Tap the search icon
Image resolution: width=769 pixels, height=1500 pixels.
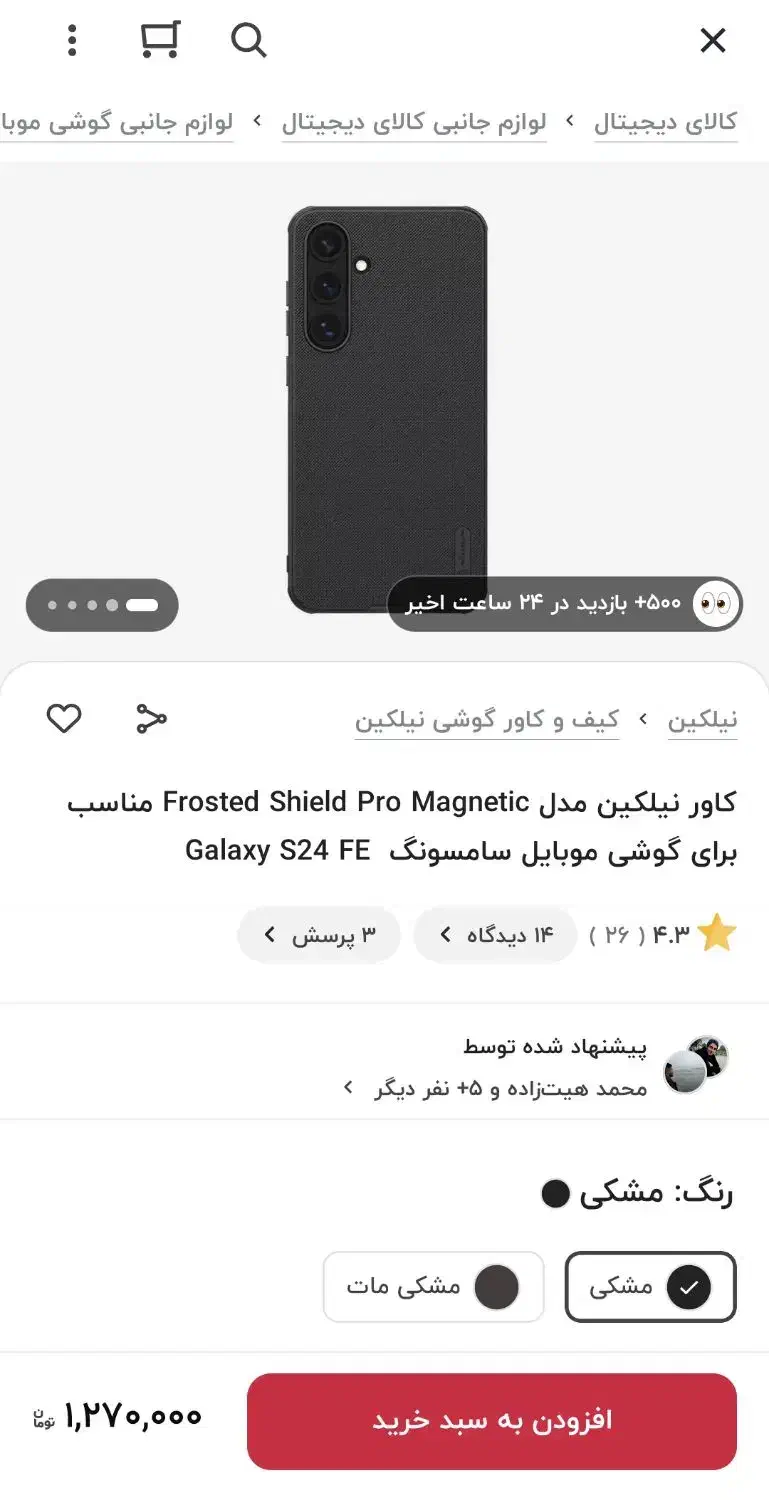[247, 41]
